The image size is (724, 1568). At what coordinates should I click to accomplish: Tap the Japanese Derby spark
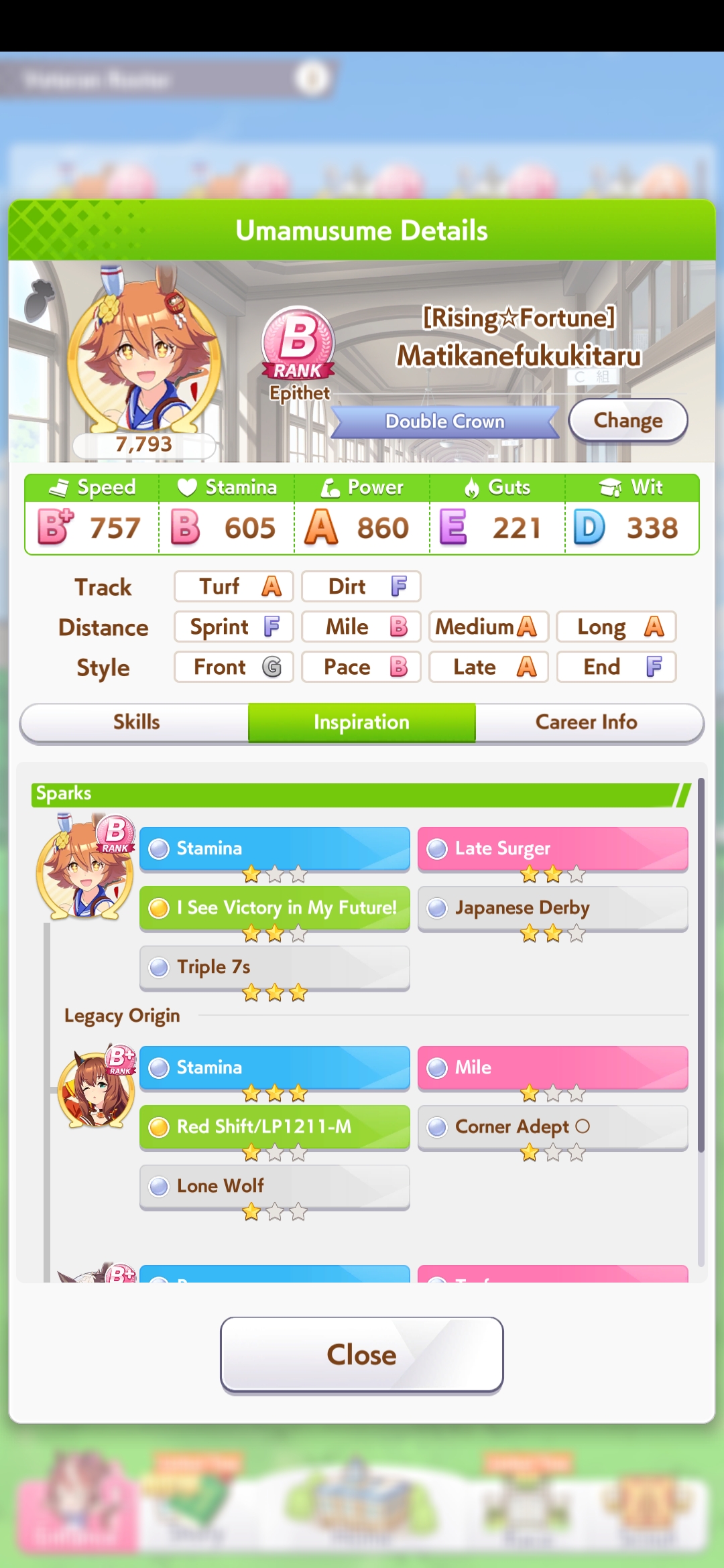tap(552, 908)
